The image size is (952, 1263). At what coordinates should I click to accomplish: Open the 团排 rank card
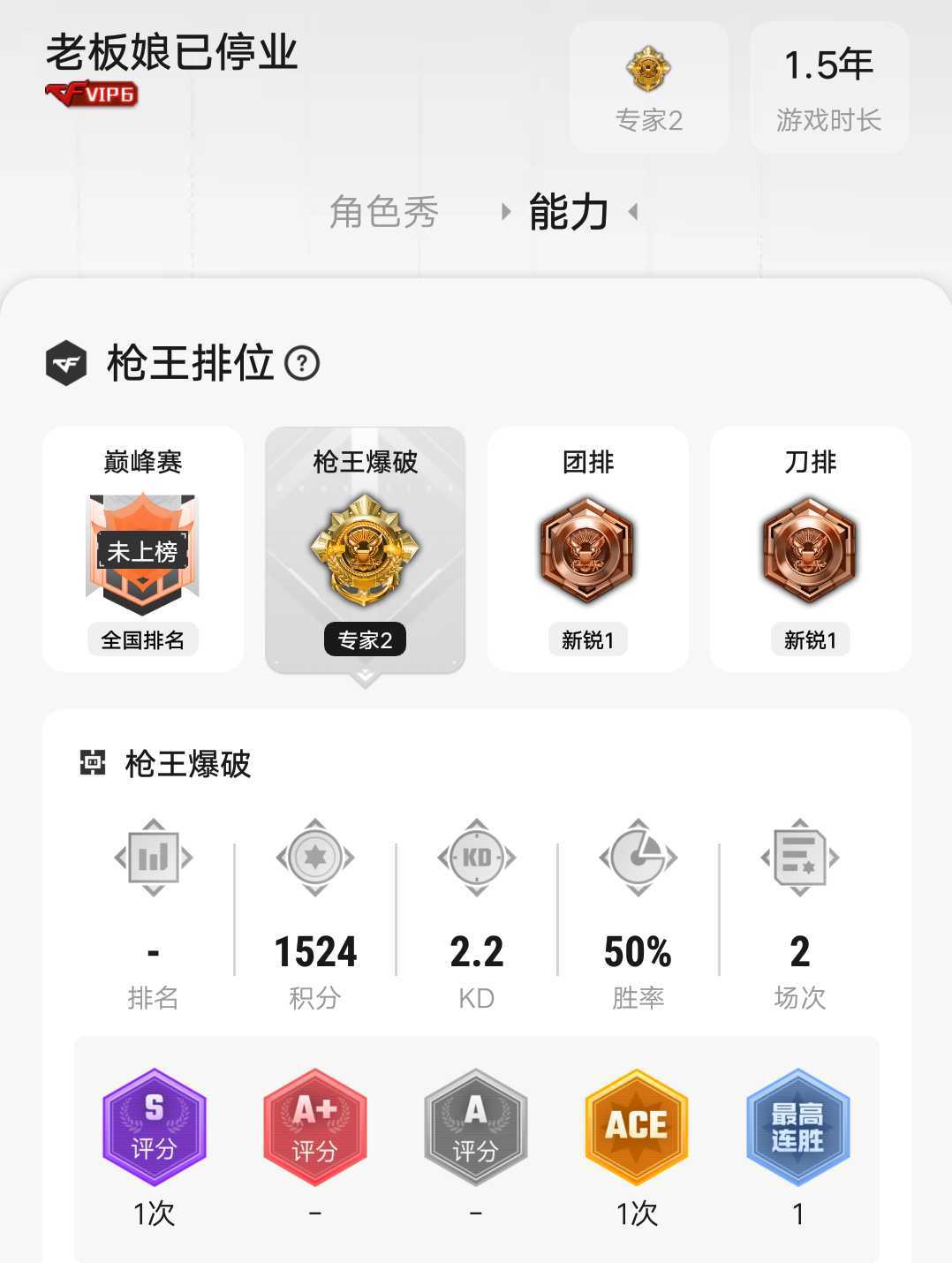tap(587, 548)
